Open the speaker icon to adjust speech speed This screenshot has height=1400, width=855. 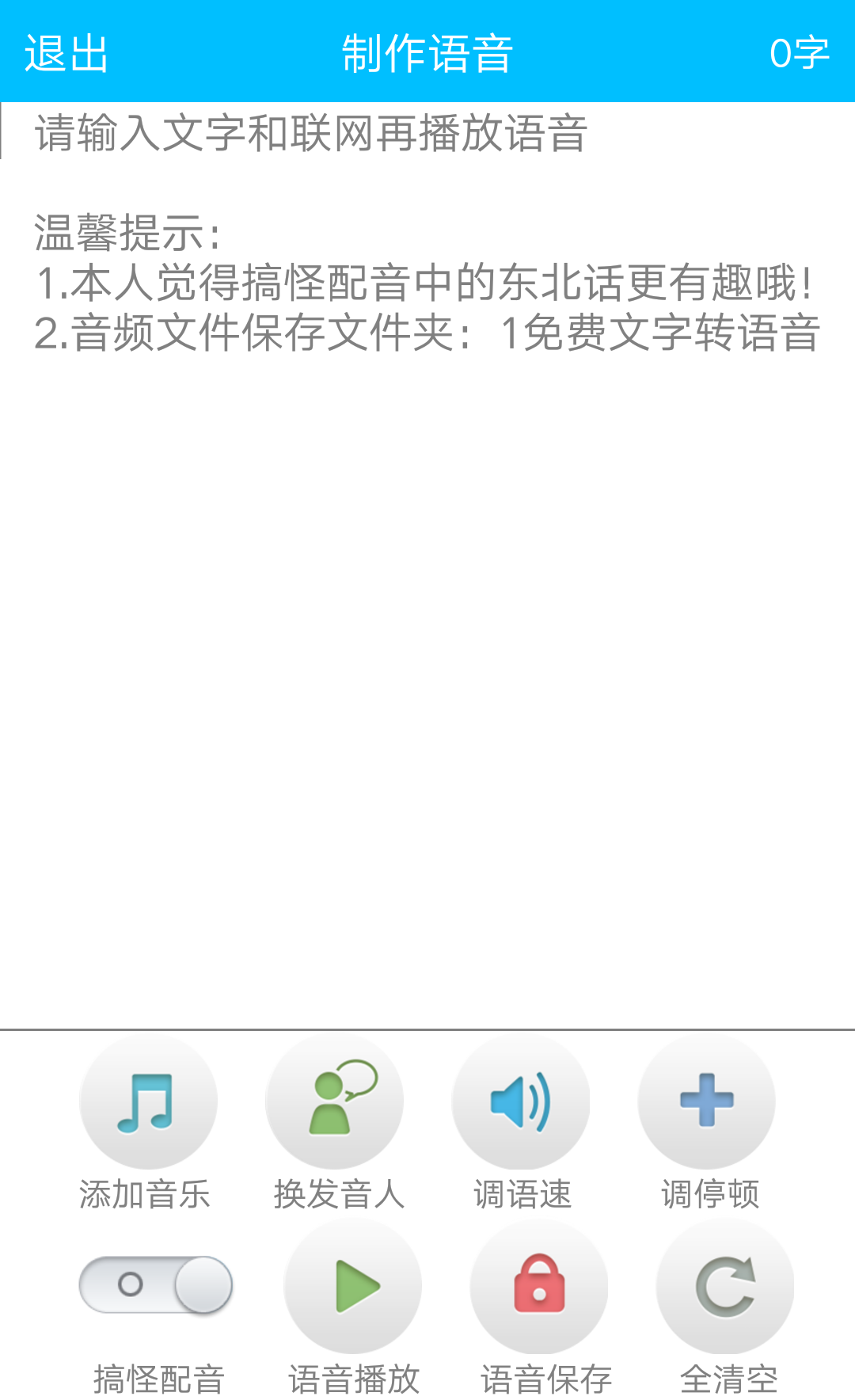[x=519, y=1101]
